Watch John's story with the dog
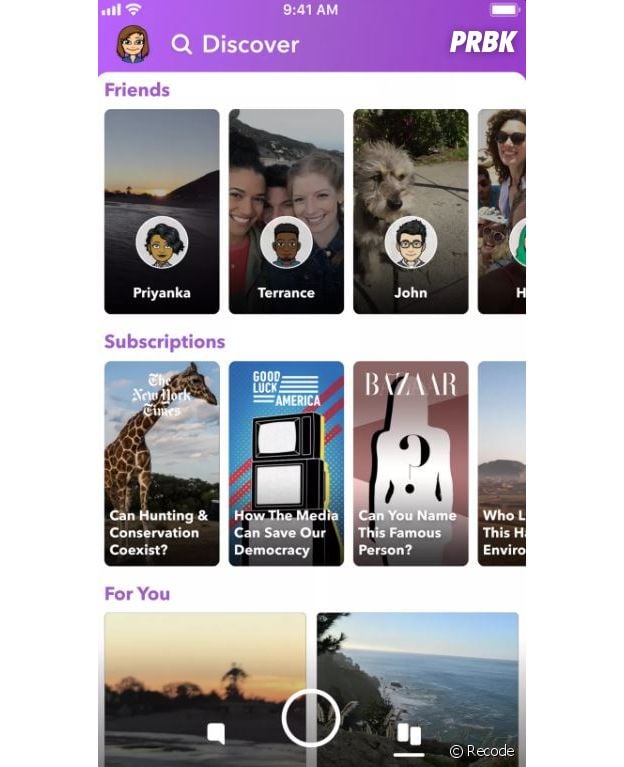Image resolution: width=624 pixels, height=767 pixels. [x=410, y=211]
